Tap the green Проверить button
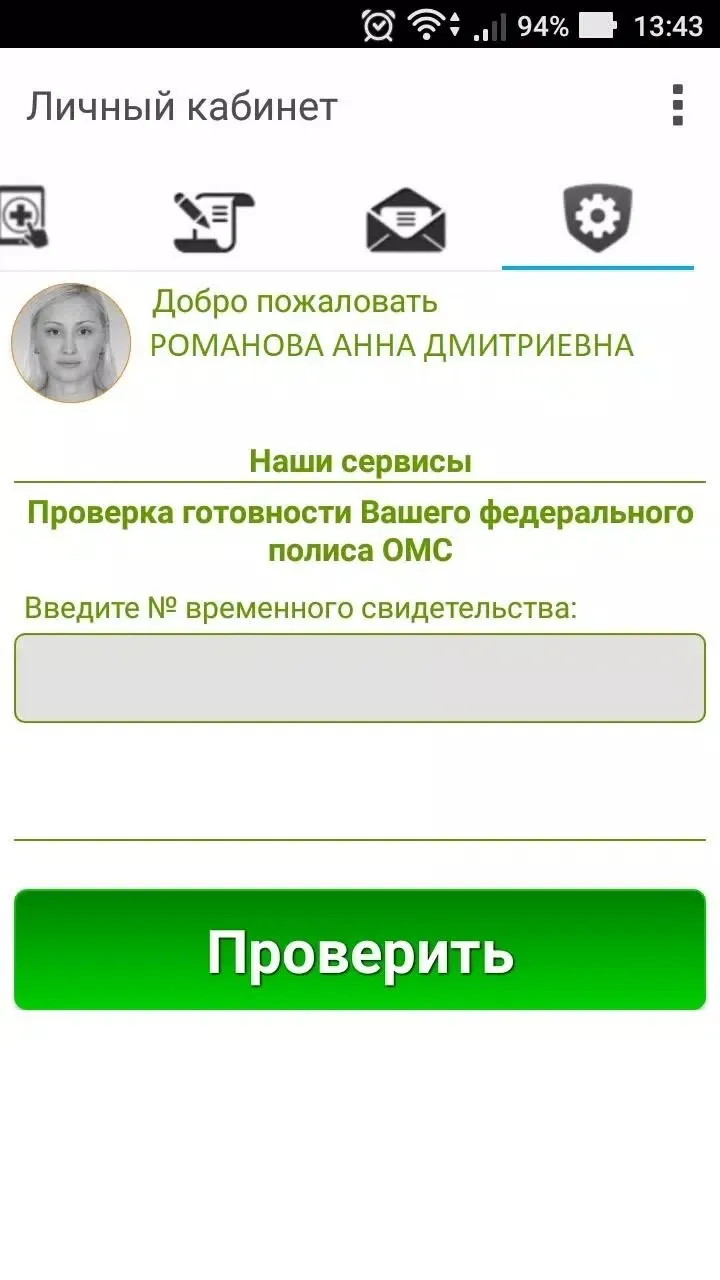 [x=360, y=950]
